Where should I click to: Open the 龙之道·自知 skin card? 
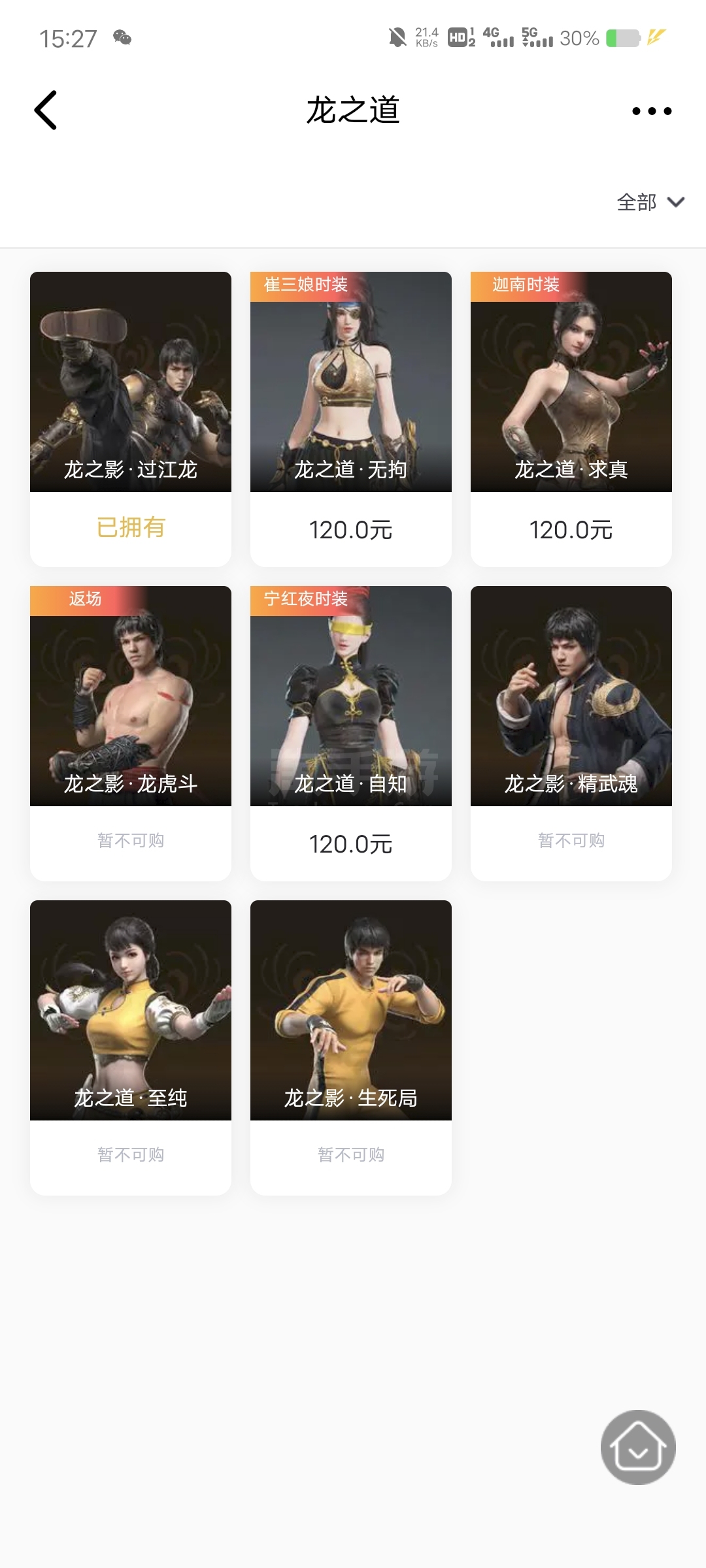pyautogui.click(x=351, y=734)
